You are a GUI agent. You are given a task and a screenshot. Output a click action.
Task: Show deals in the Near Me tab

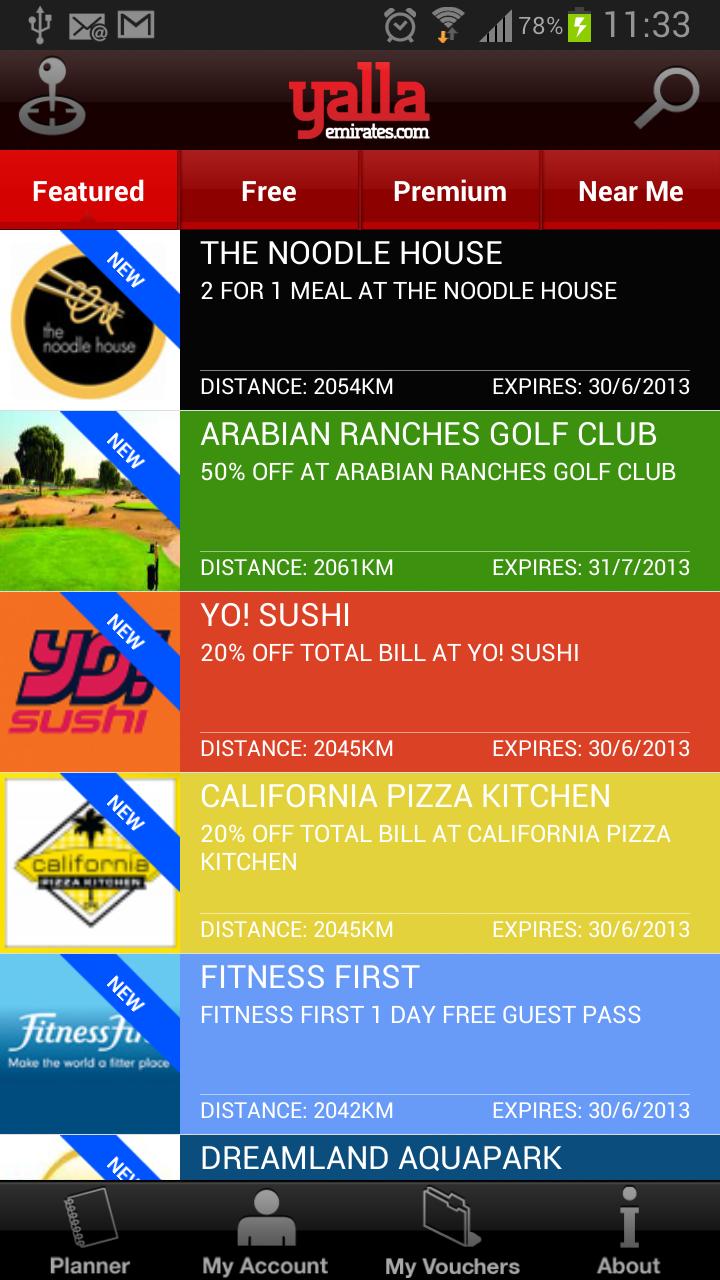630,191
